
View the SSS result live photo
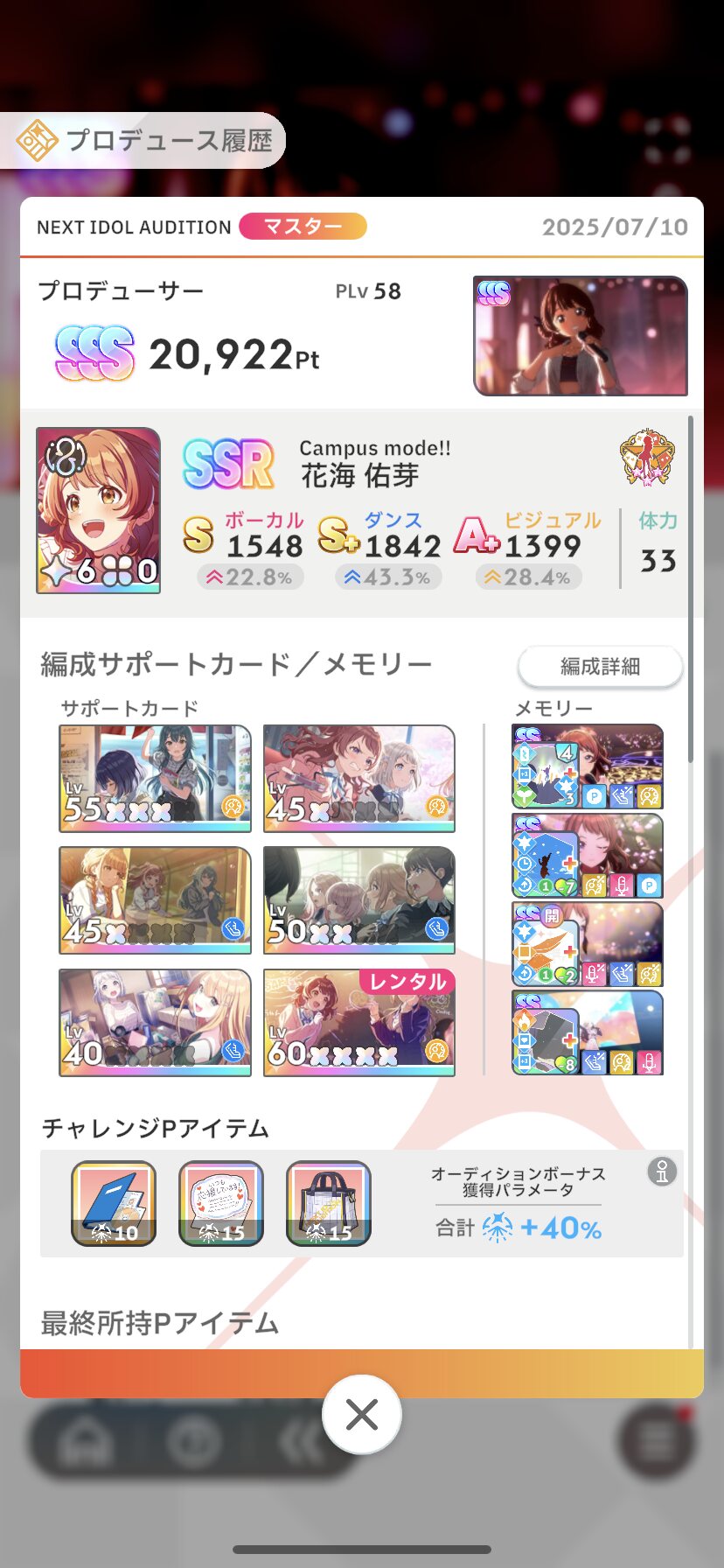pyautogui.click(x=581, y=336)
